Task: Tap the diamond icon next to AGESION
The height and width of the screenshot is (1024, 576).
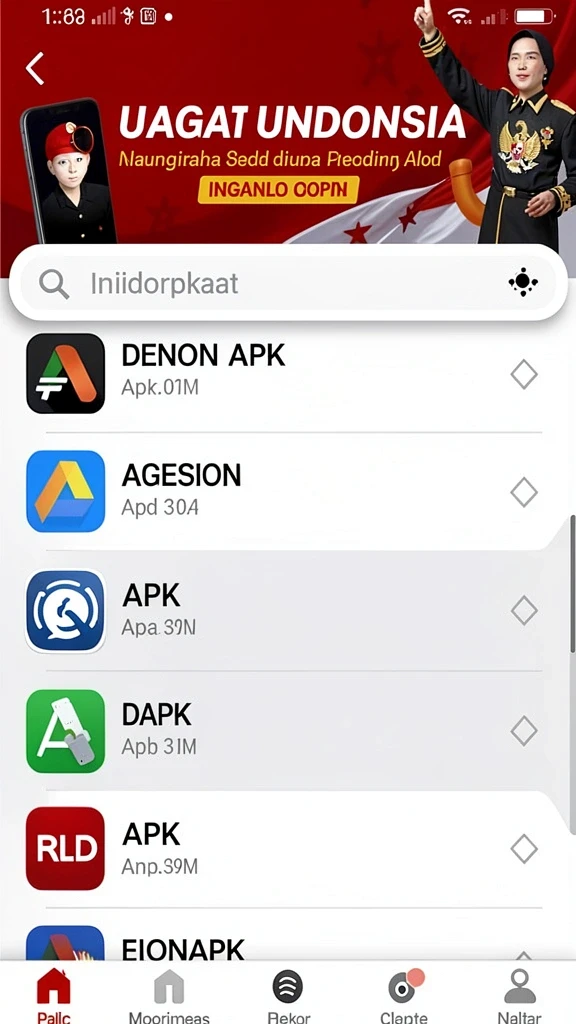Action: click(x=524, y=492)
